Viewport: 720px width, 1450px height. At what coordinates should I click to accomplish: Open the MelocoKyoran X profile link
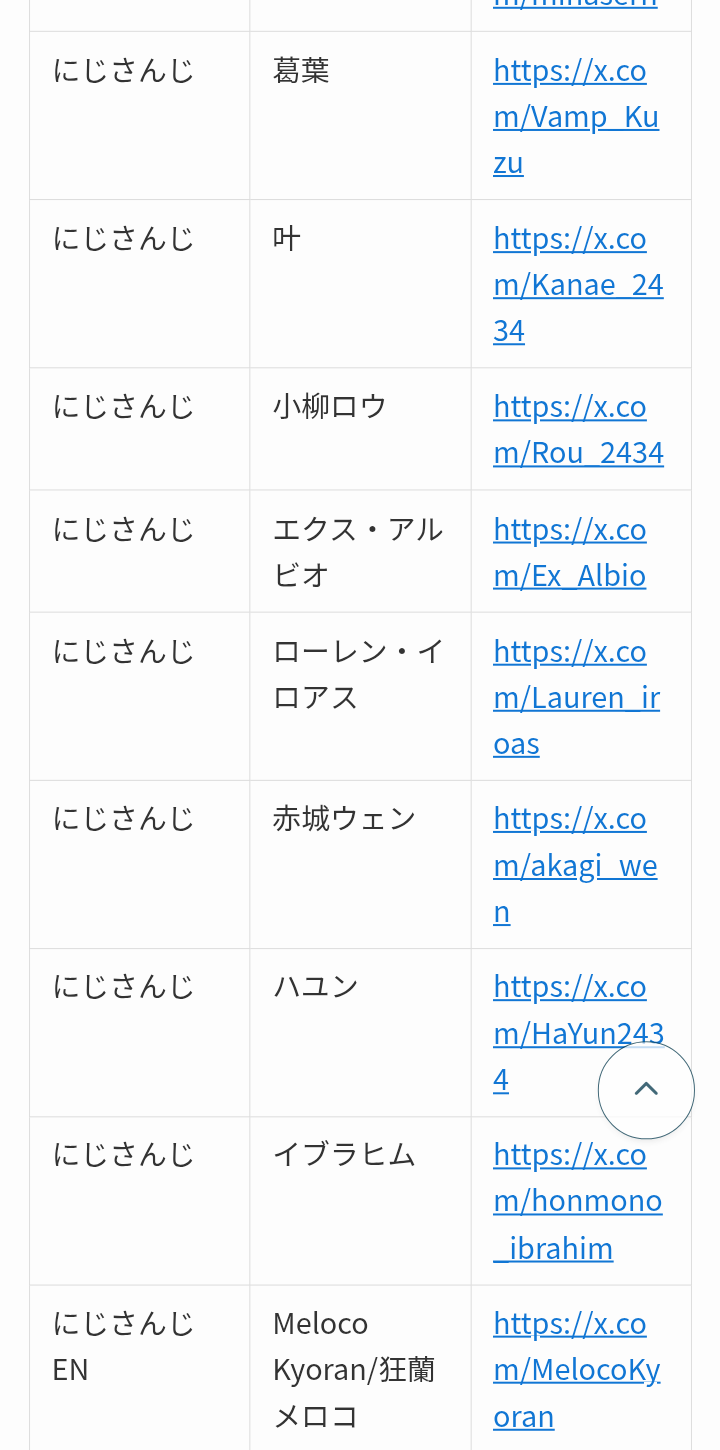click(577, 1370)
